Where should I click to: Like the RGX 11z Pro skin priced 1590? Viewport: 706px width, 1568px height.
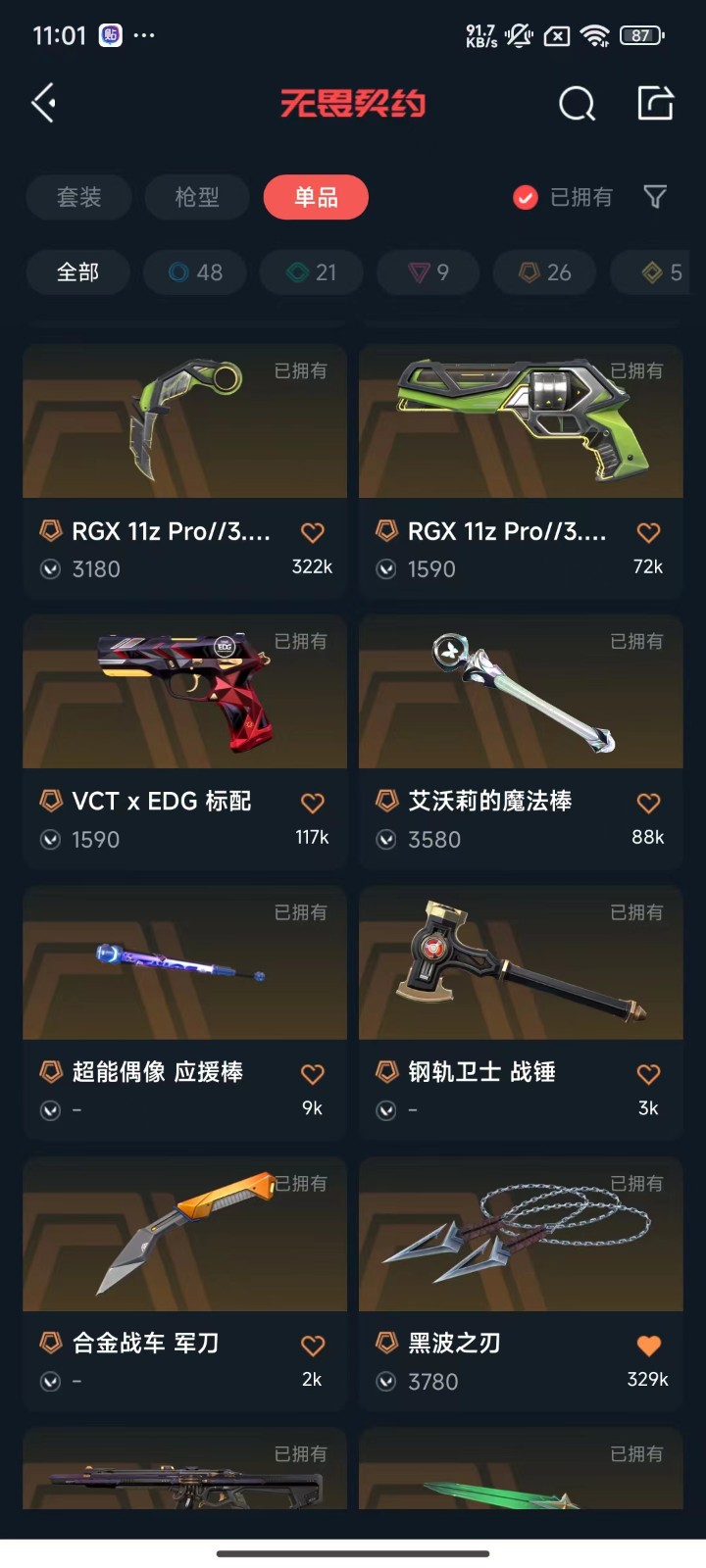(648, 532)
